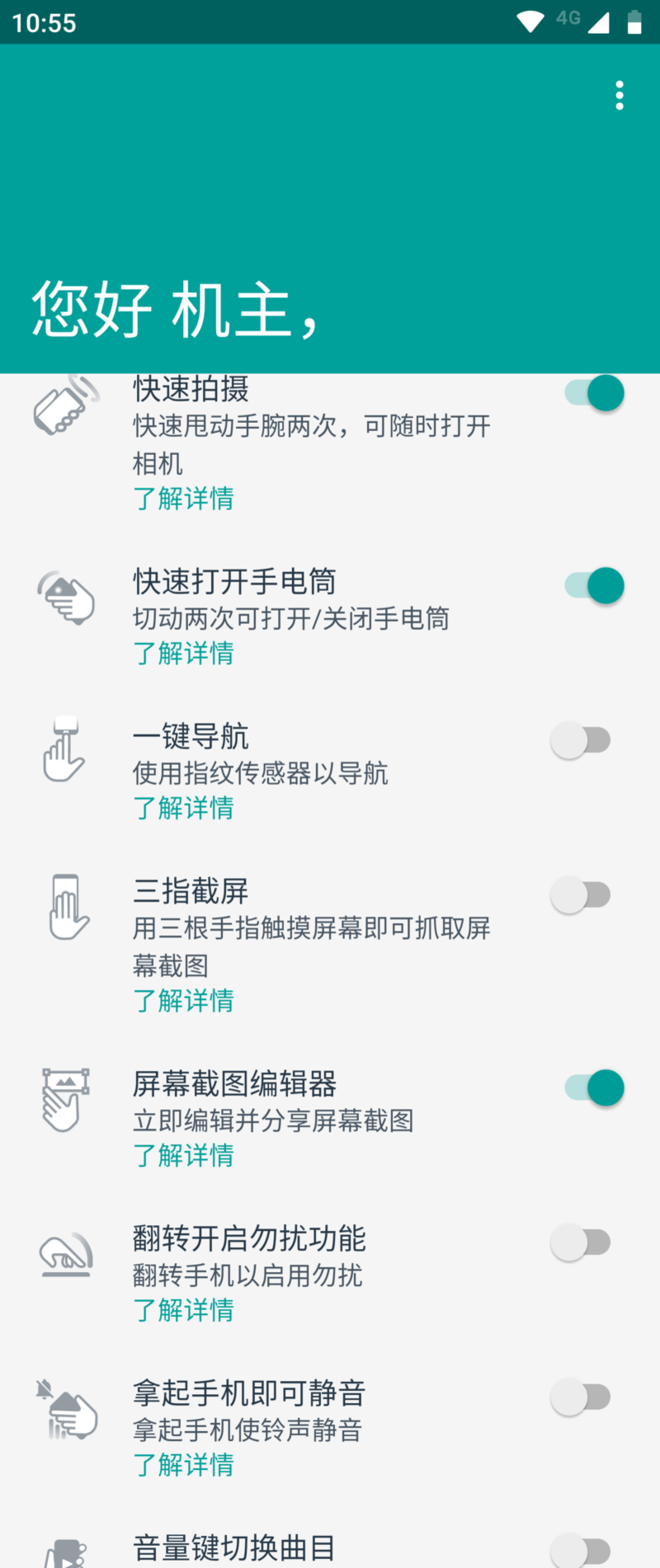Turn off the 快速拍摄 switch
660x1568 pixels.
pos(594,392)
